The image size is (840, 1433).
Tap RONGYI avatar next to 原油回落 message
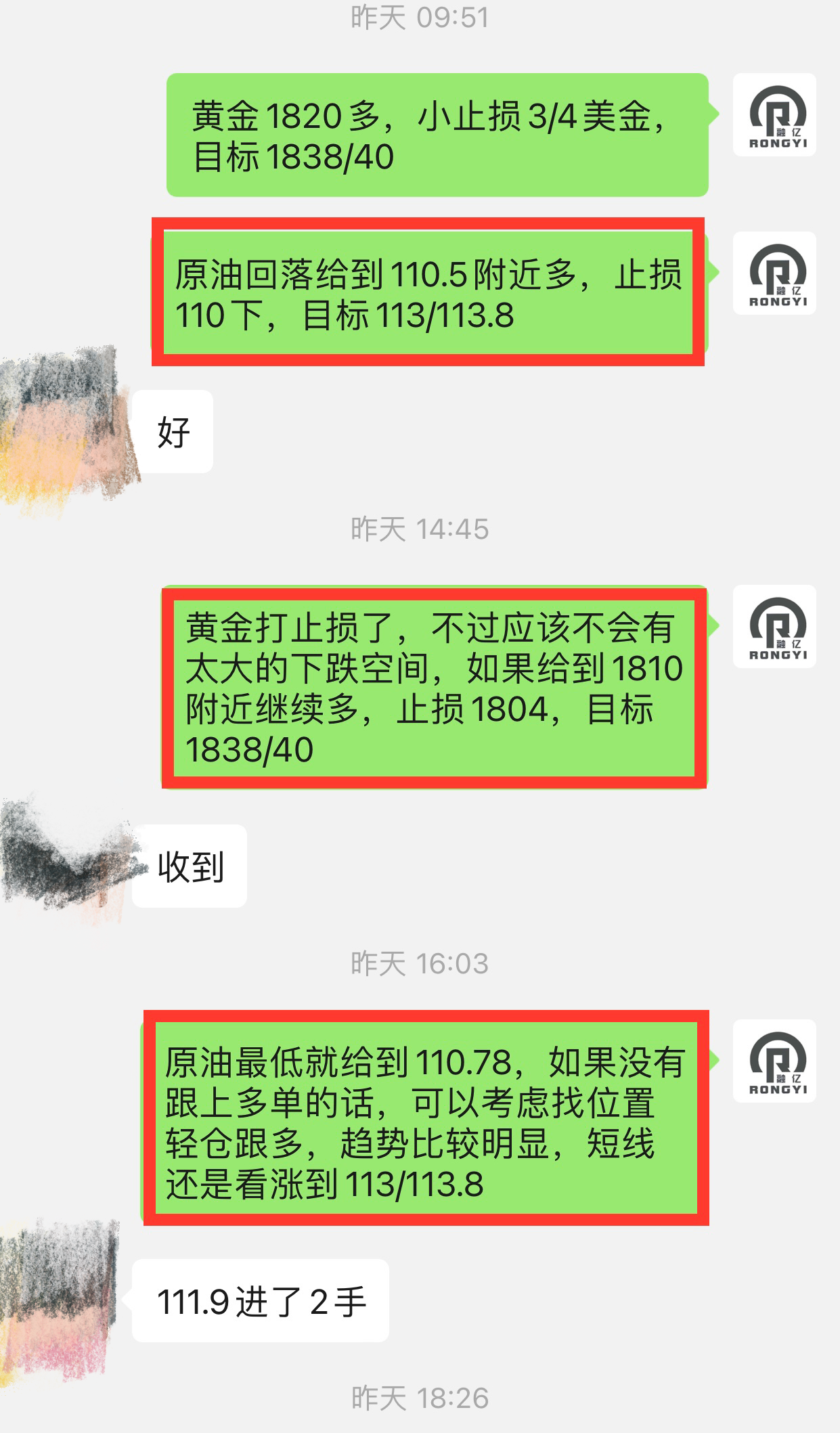774,273
